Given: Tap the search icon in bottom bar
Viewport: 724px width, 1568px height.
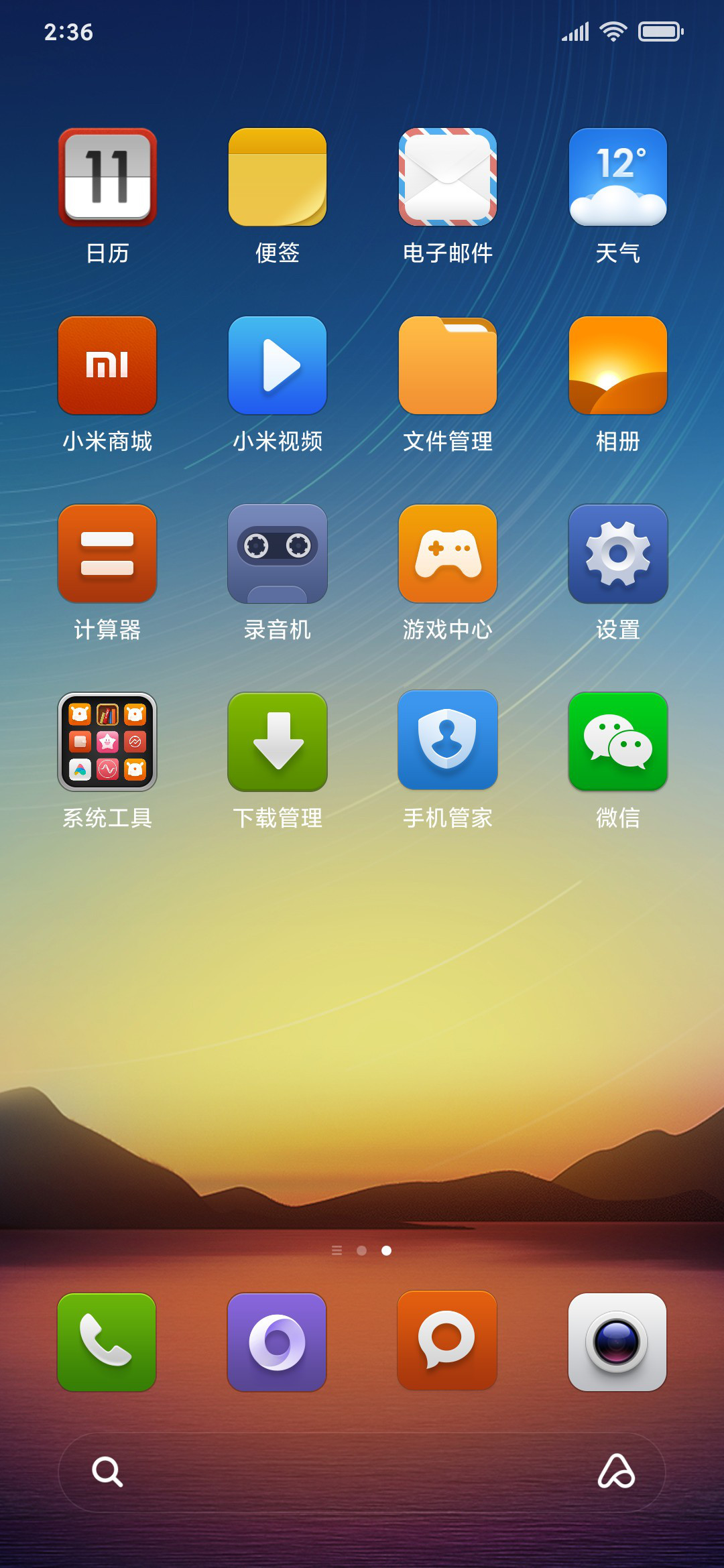Looking at the screenshot, I should (107, 1472).
